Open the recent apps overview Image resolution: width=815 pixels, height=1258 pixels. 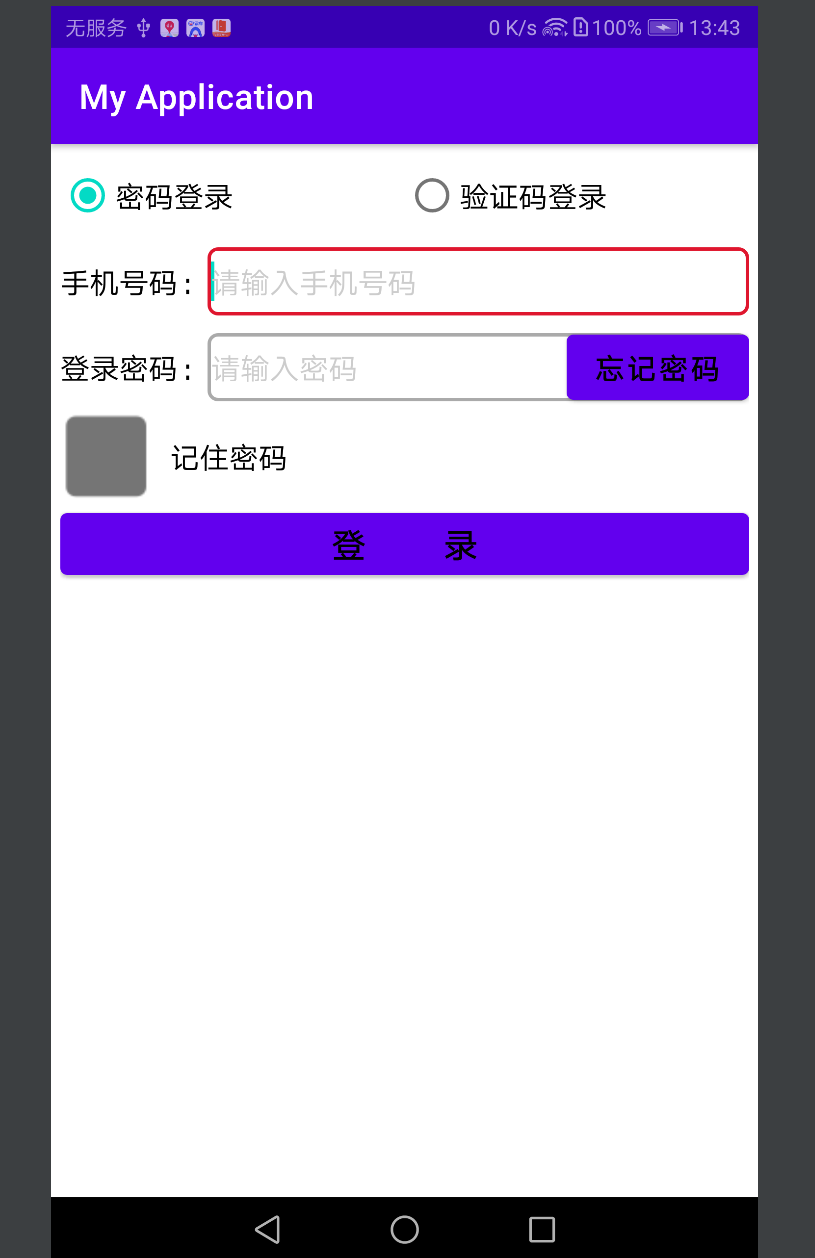coord(541,1229)
